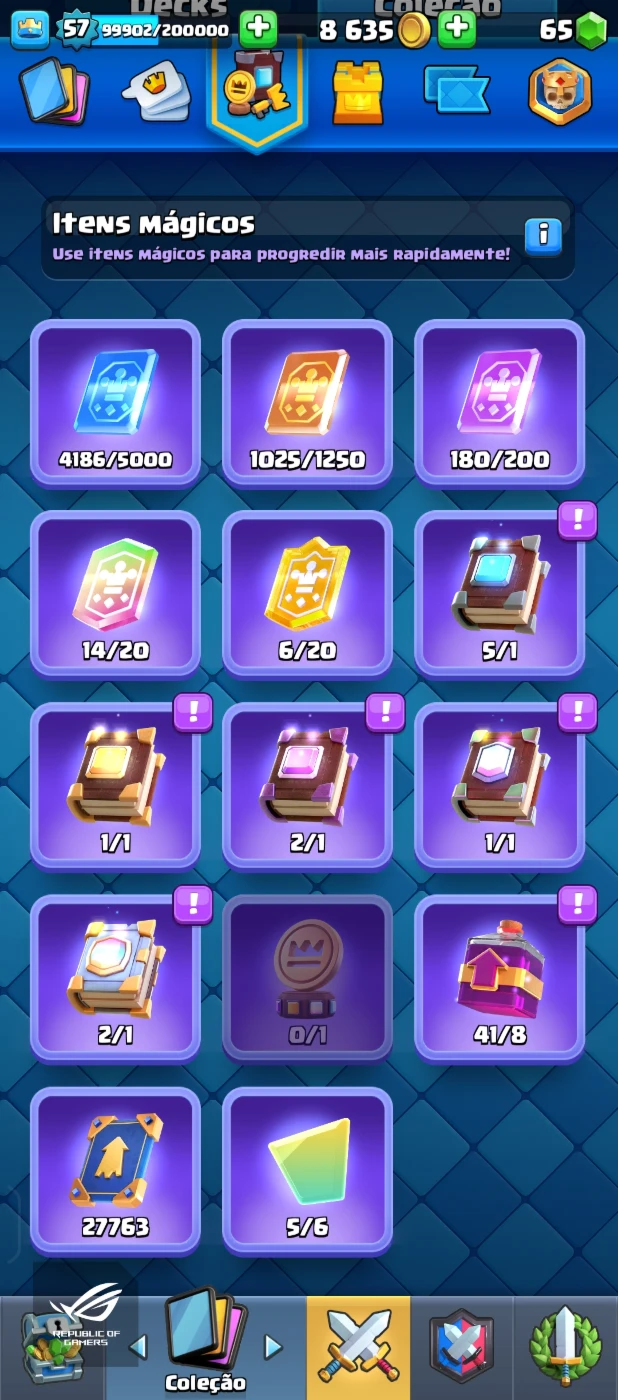Open the legendary wild card 14/20
This screenshot has width=618, height=1400.
(x=115, y=594)
